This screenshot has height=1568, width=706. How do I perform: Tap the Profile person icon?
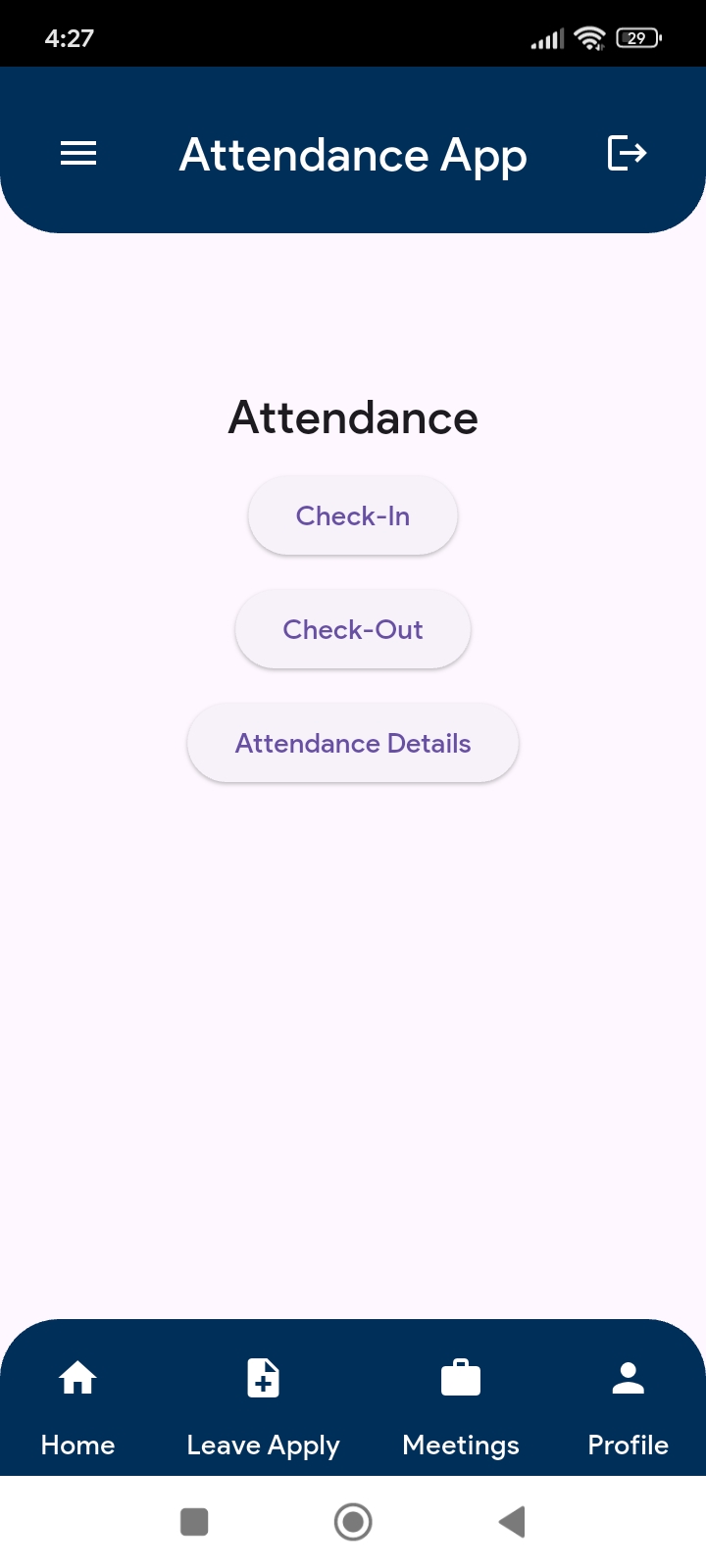(x=628, y=1377)
